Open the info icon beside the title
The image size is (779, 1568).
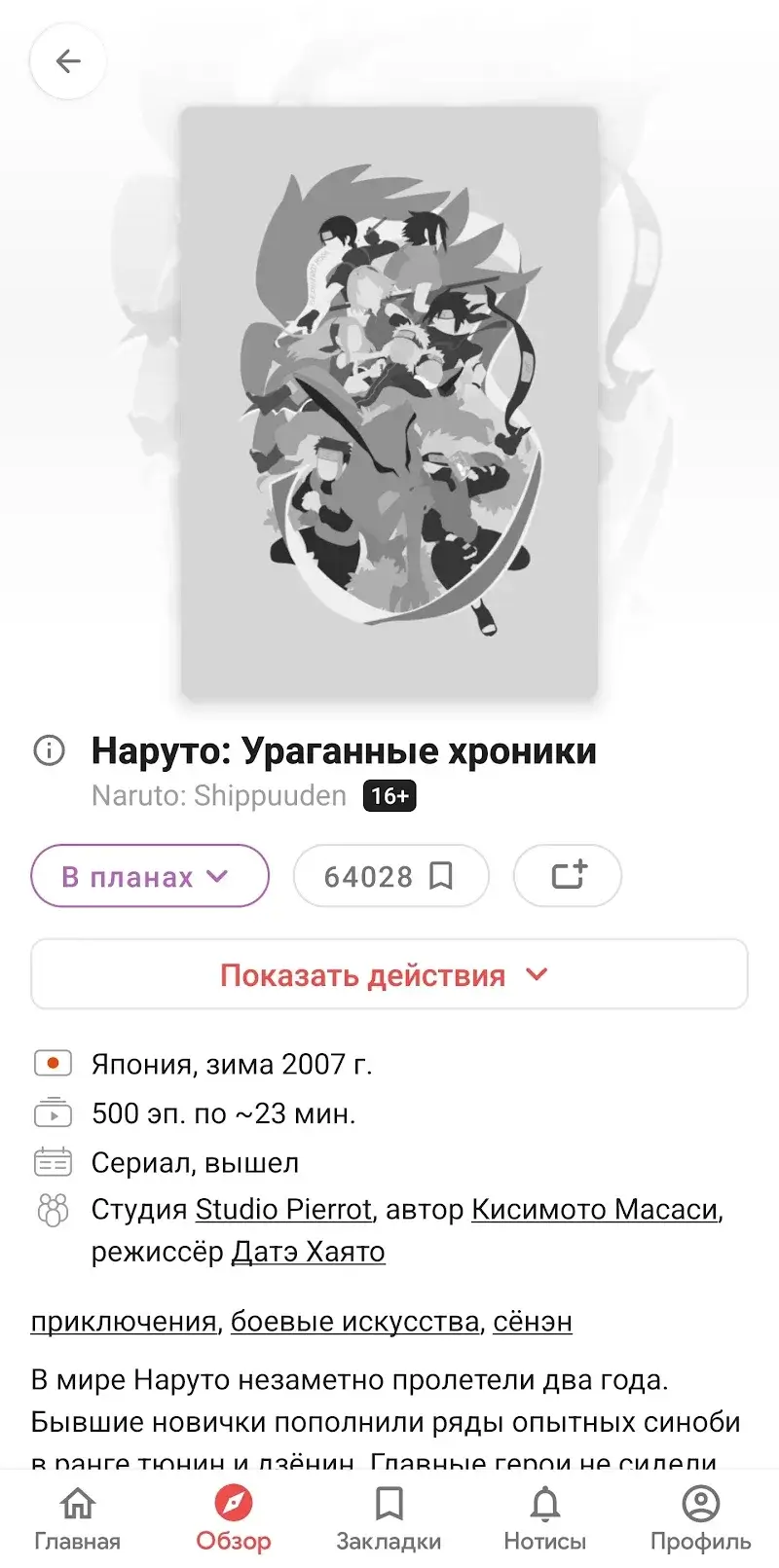[49, 750]
